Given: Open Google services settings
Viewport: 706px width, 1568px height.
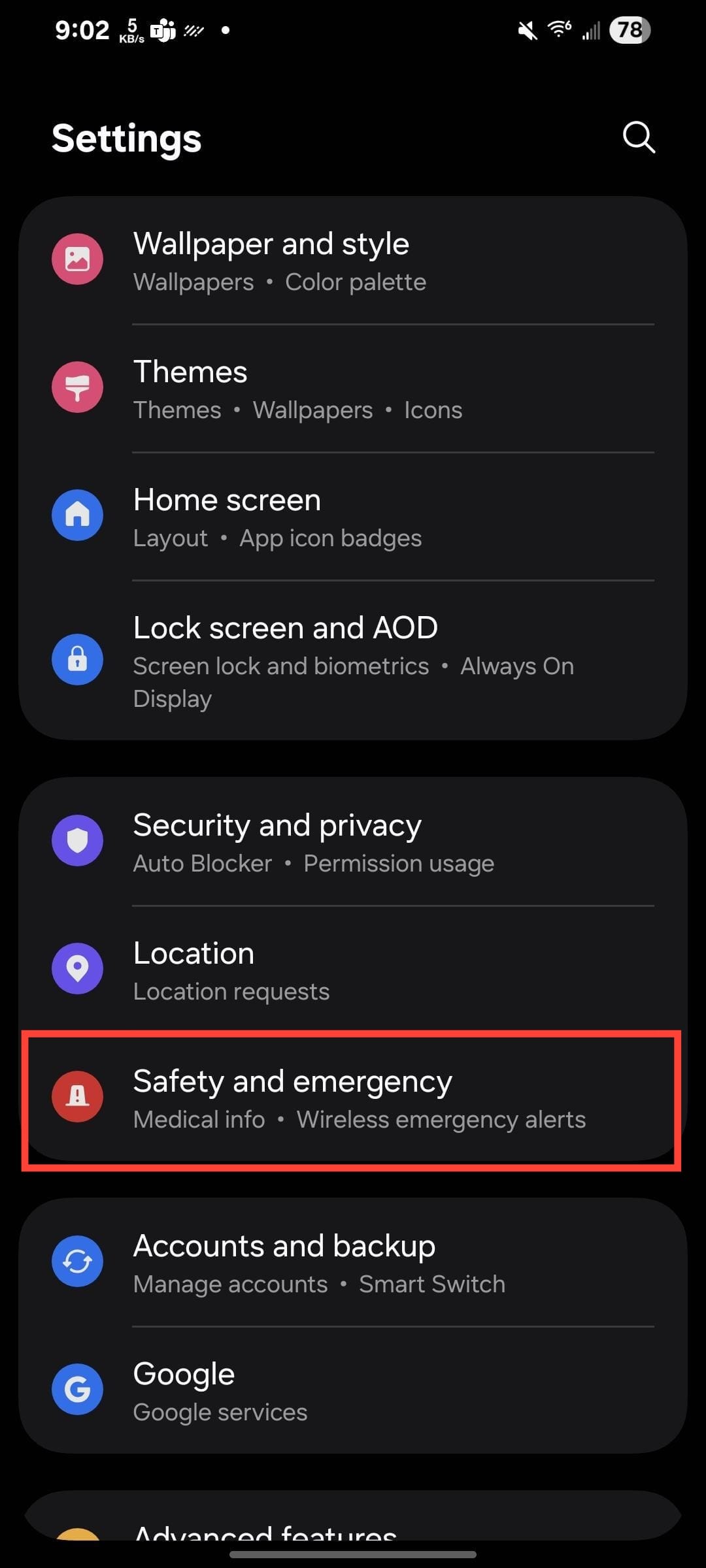Looking at the screenshot, I should coord(353,1391).
